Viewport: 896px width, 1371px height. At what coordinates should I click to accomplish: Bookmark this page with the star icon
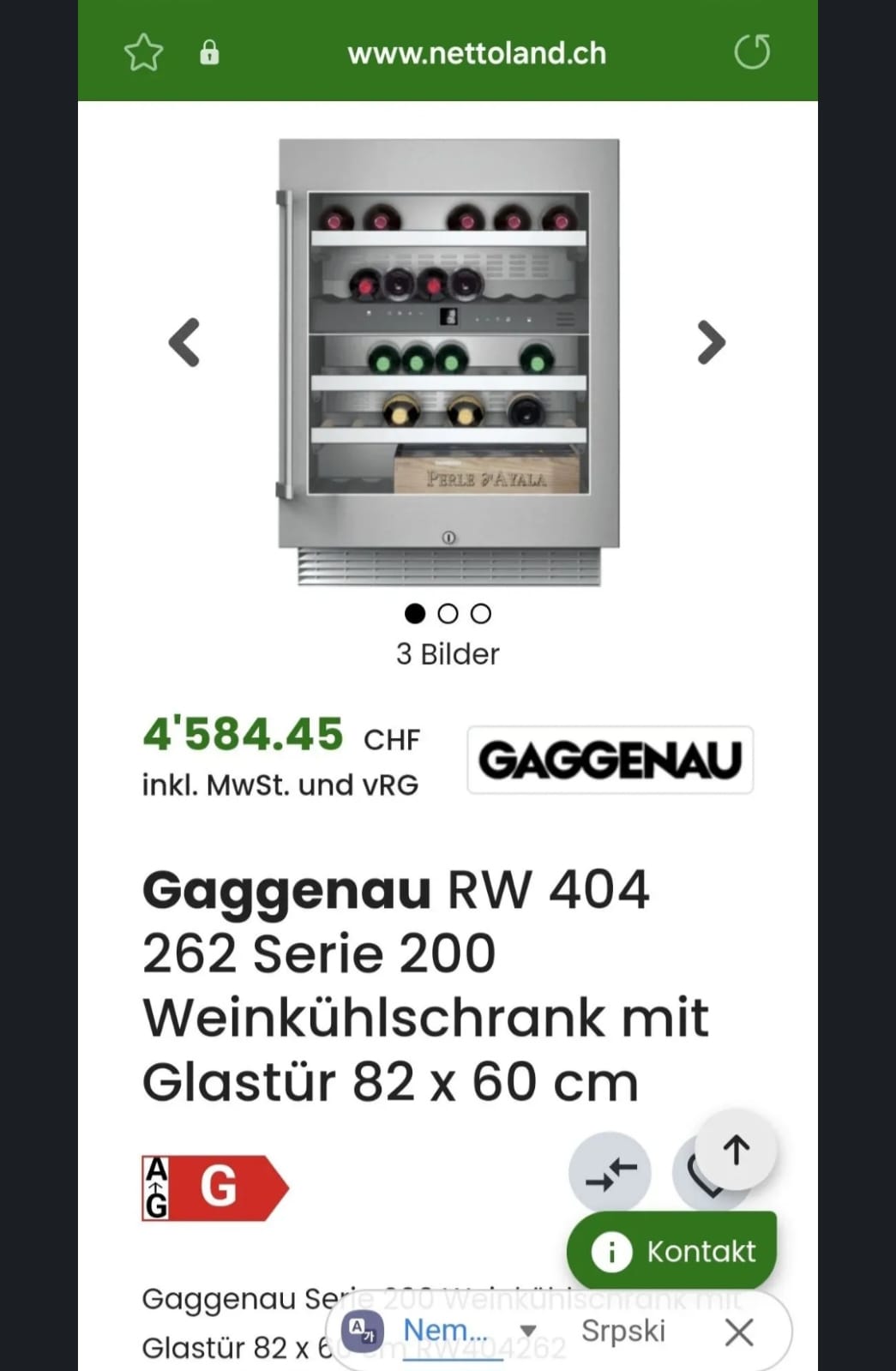(x=143, y=53)
